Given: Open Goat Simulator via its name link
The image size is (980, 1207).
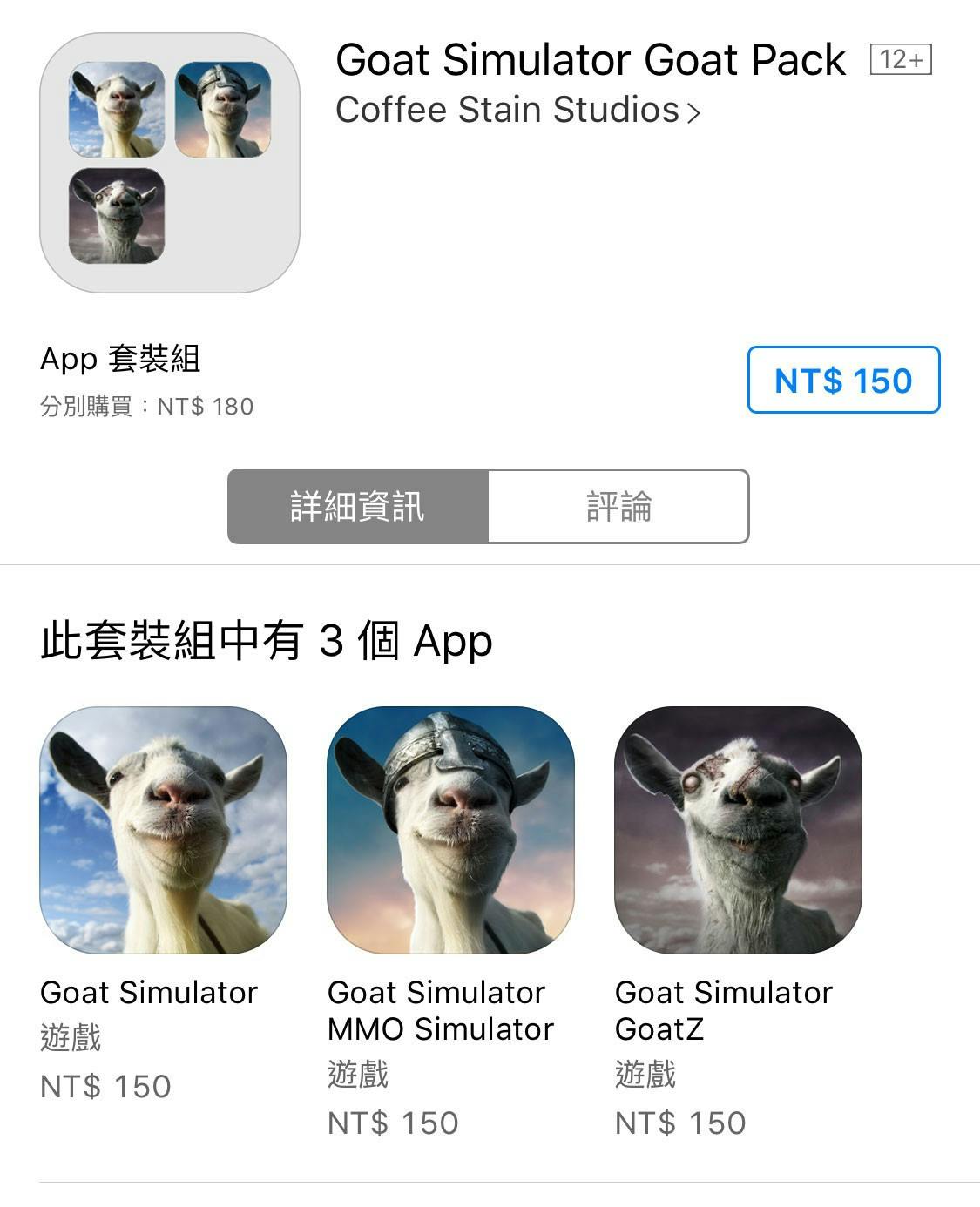Looking at the screenshot, I should tap(150, 992).
